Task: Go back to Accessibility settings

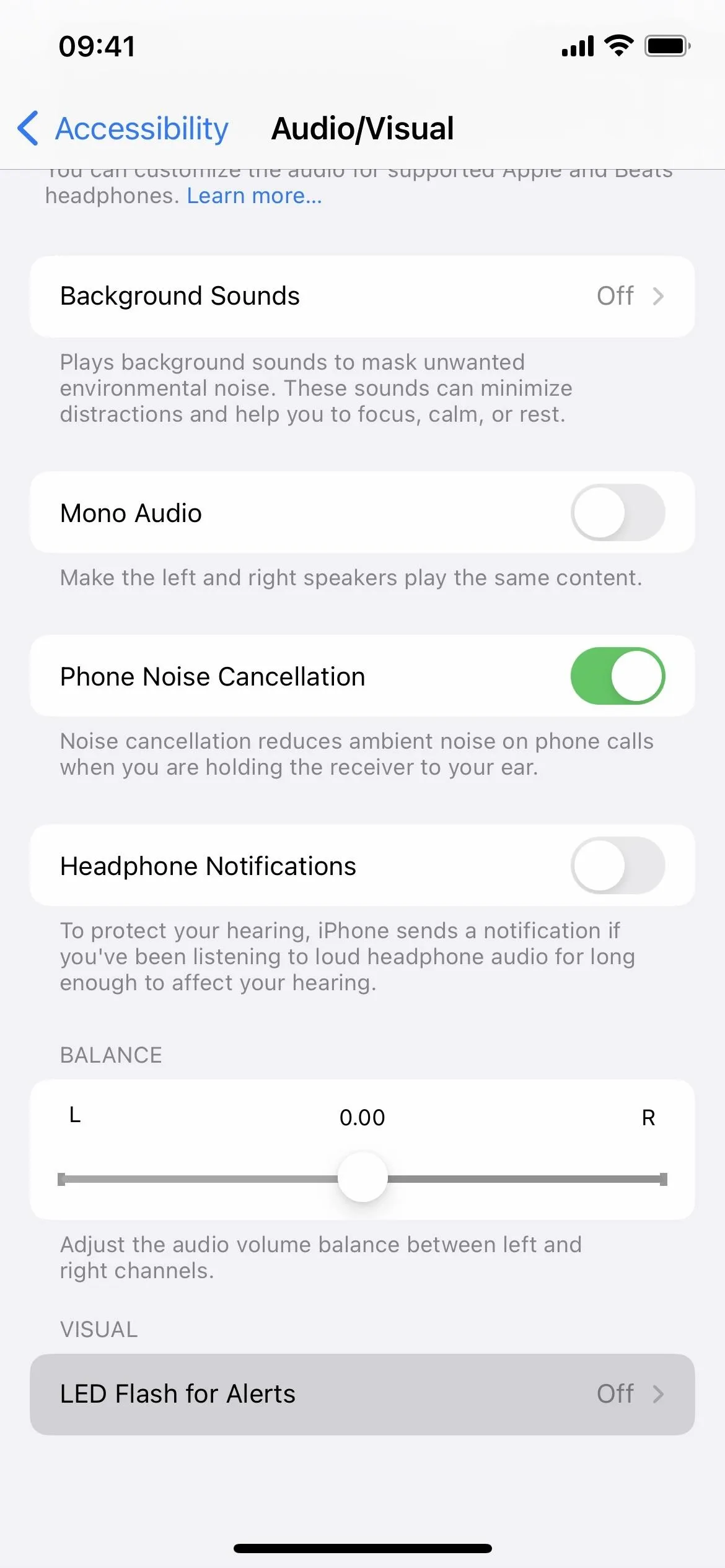Action: [x=123, y=129]
